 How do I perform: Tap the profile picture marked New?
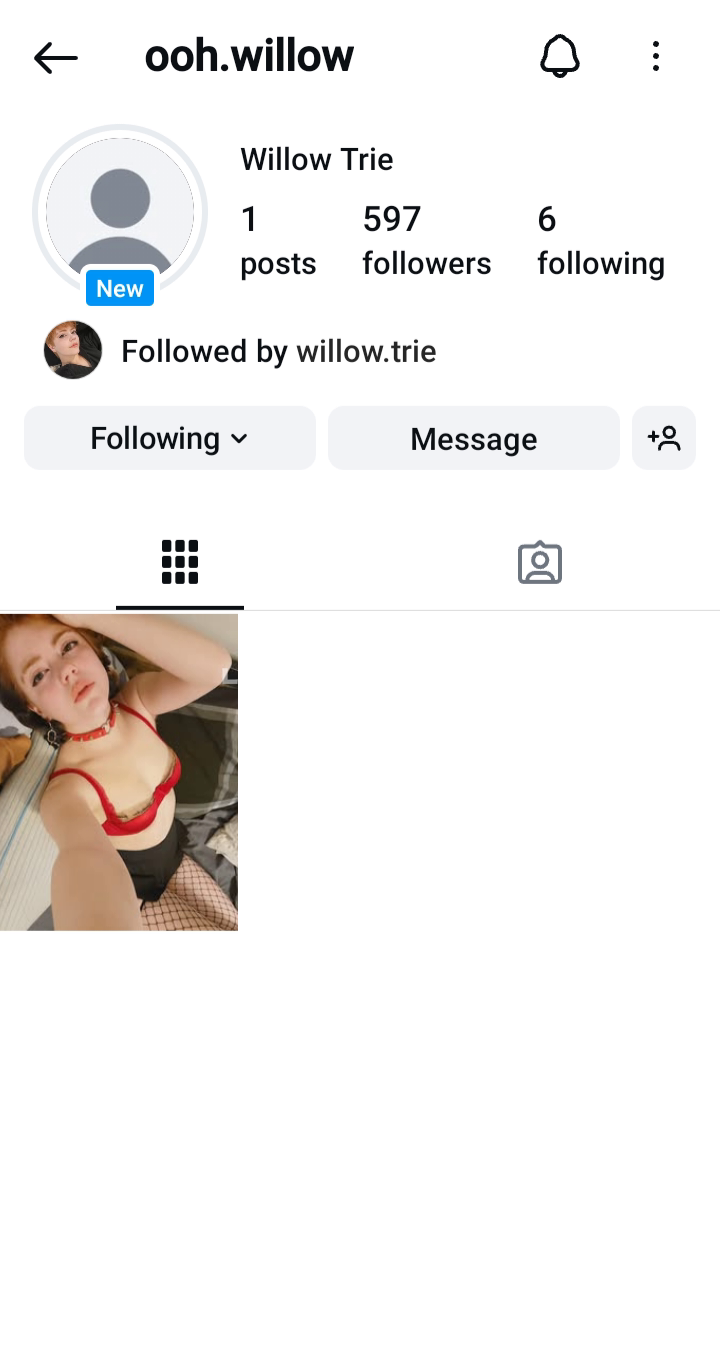120,212
